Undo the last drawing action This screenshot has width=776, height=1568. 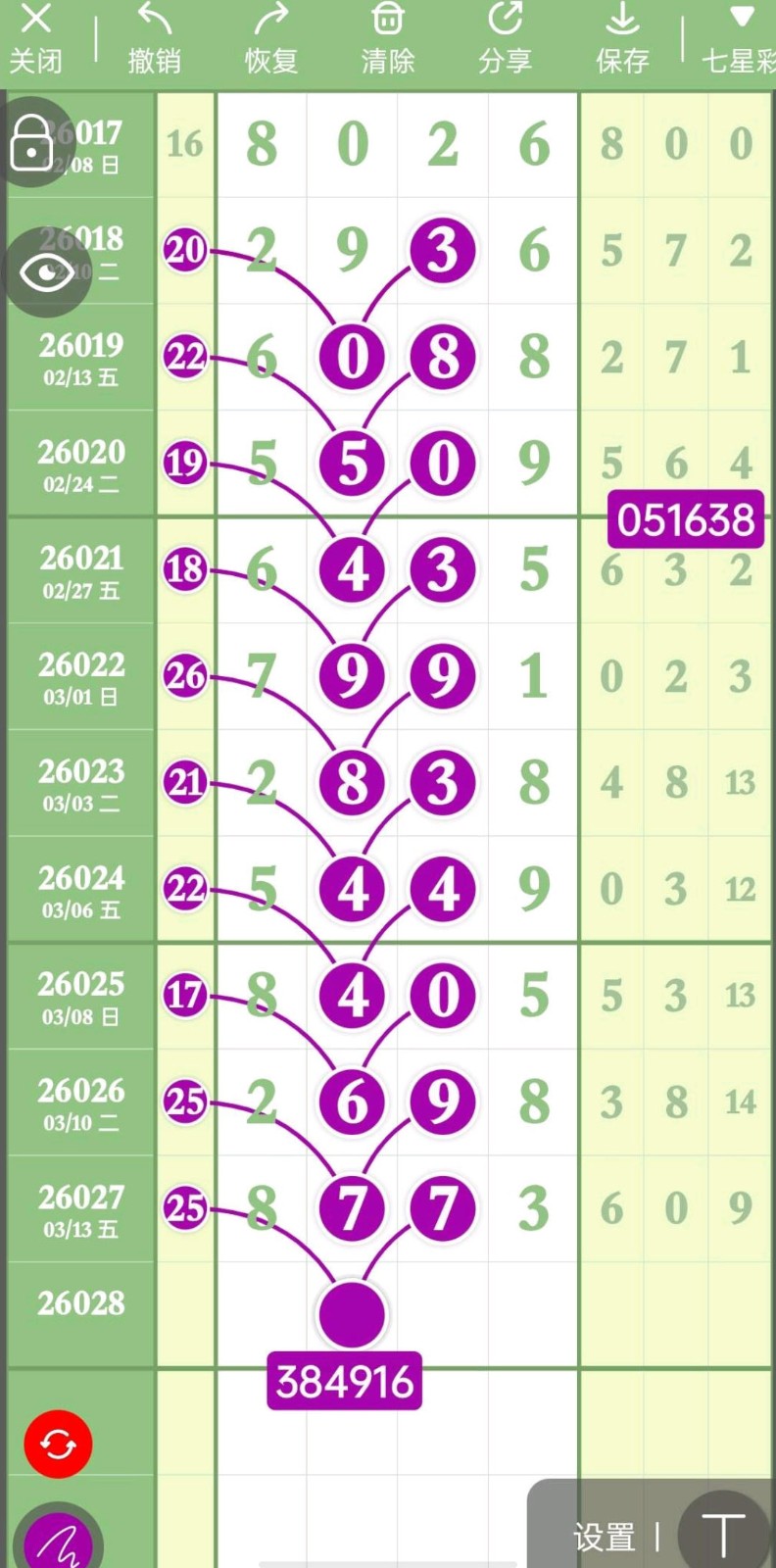coord(155,39)
